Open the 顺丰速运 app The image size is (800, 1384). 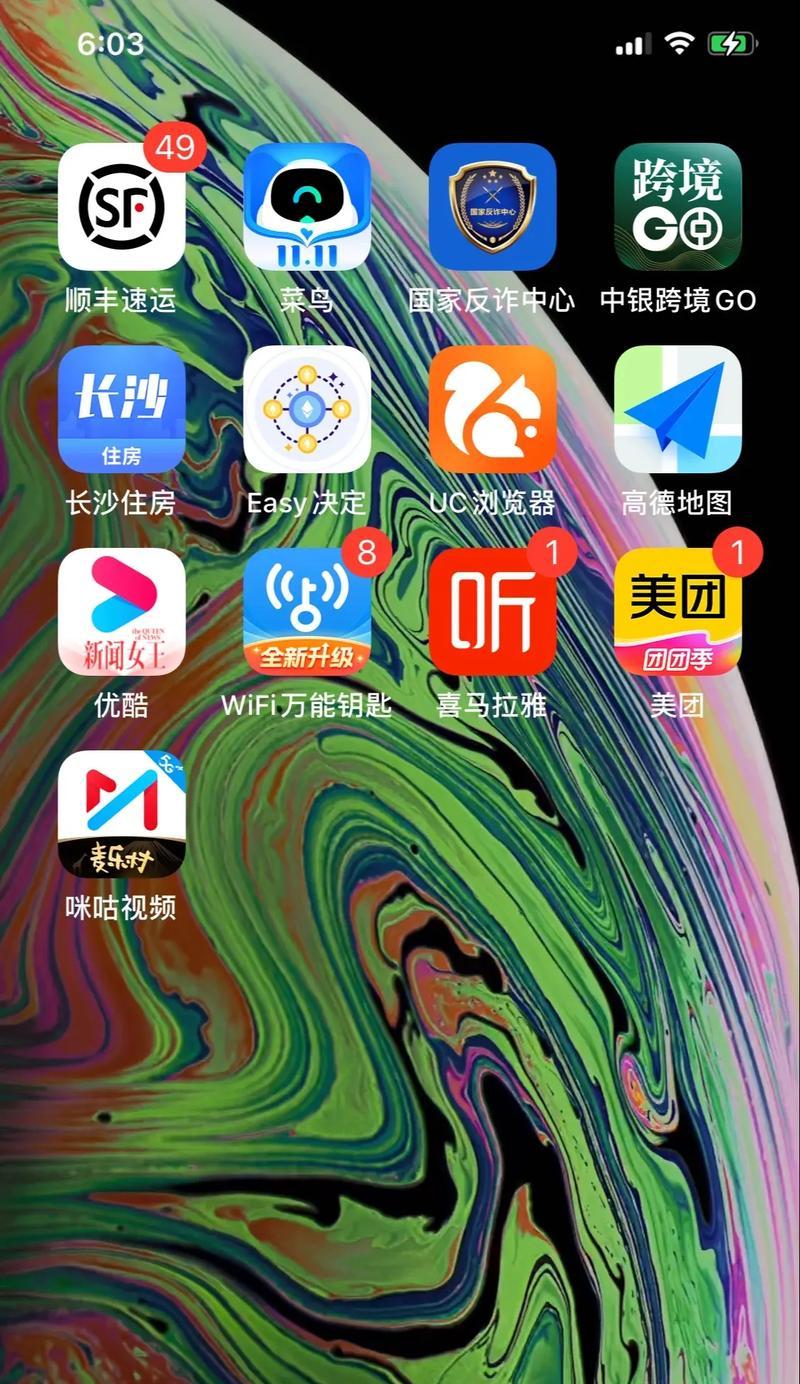coord(121,207)
